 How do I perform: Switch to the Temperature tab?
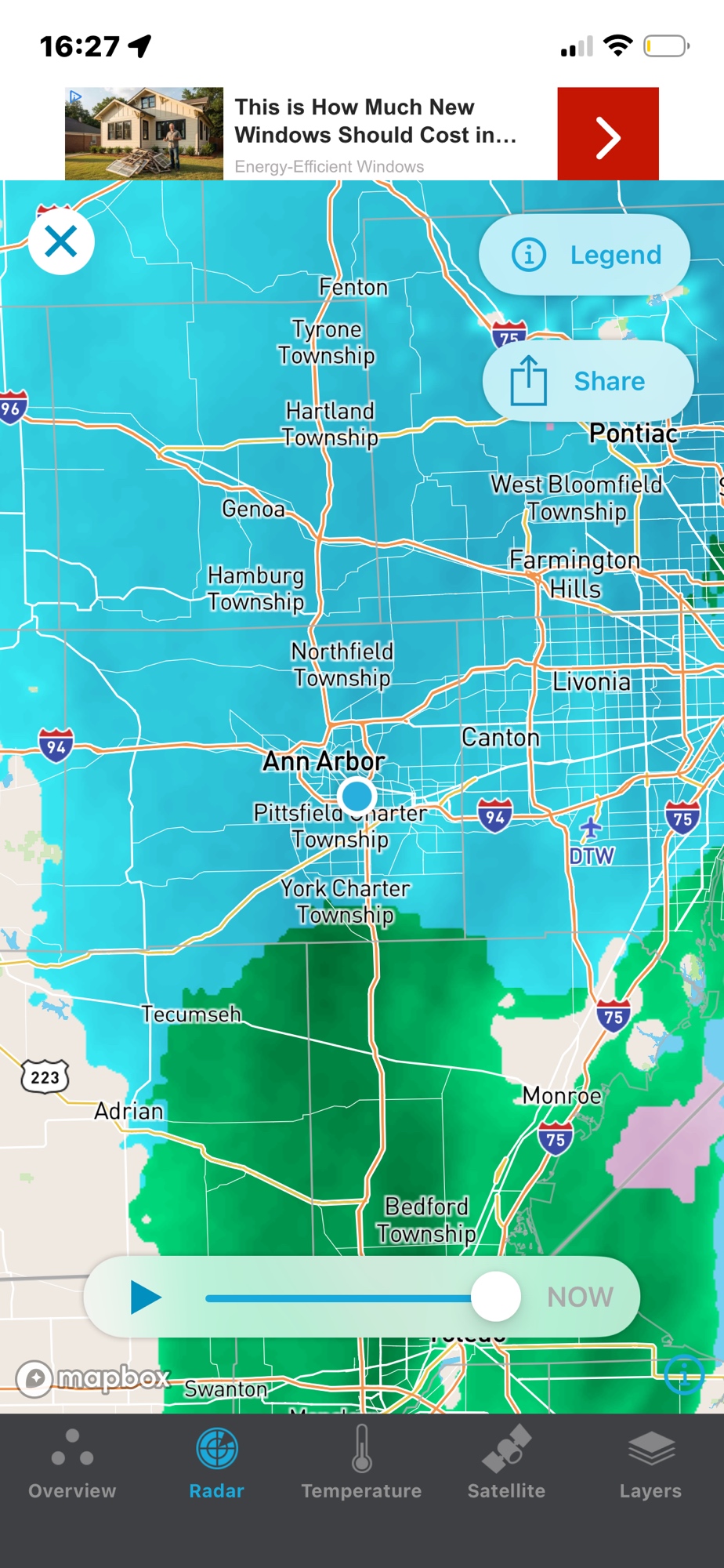[361, 1465]
